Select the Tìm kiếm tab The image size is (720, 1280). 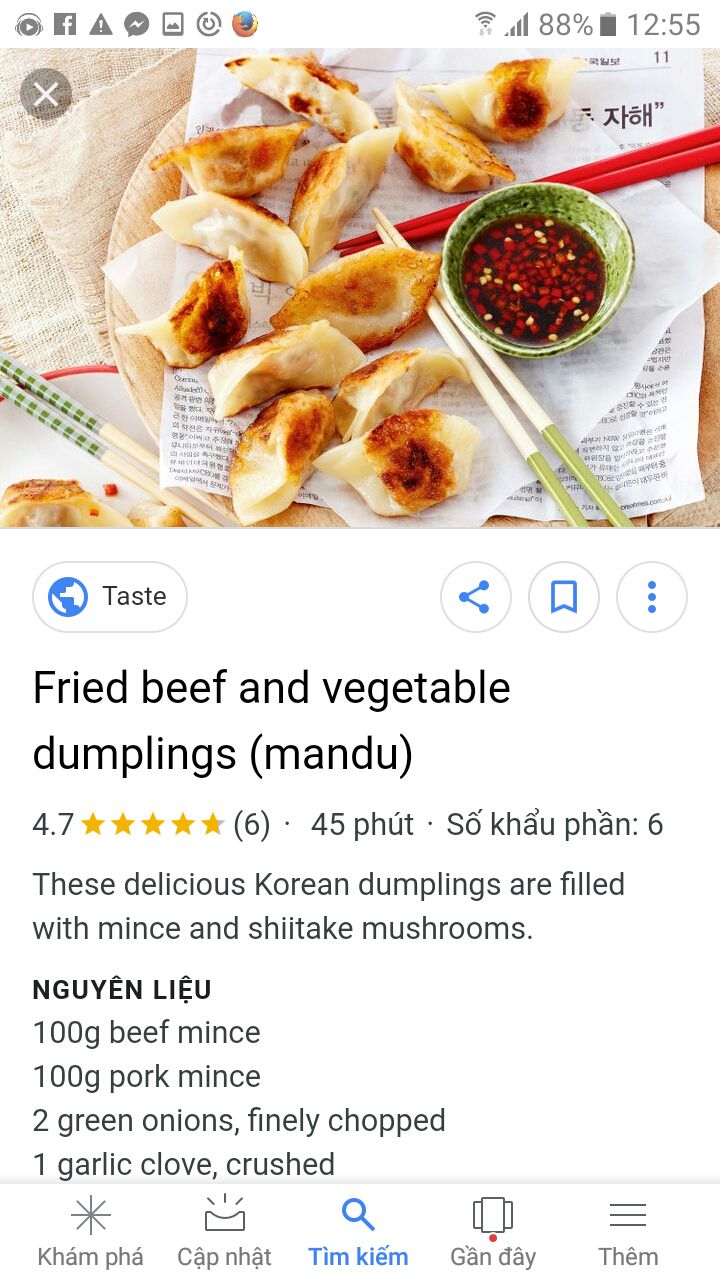[358, 1232]
